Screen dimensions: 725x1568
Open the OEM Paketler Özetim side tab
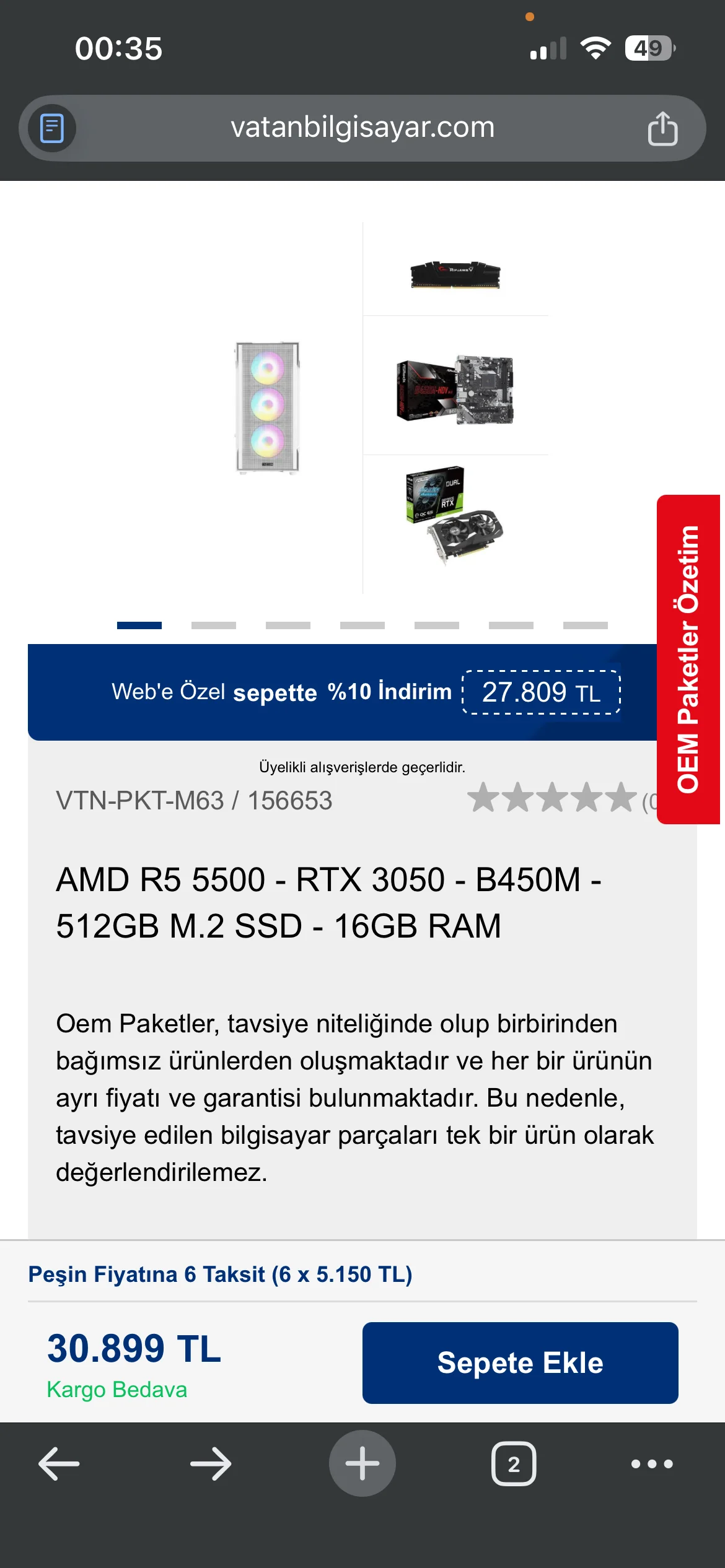[x=688, y=659]
